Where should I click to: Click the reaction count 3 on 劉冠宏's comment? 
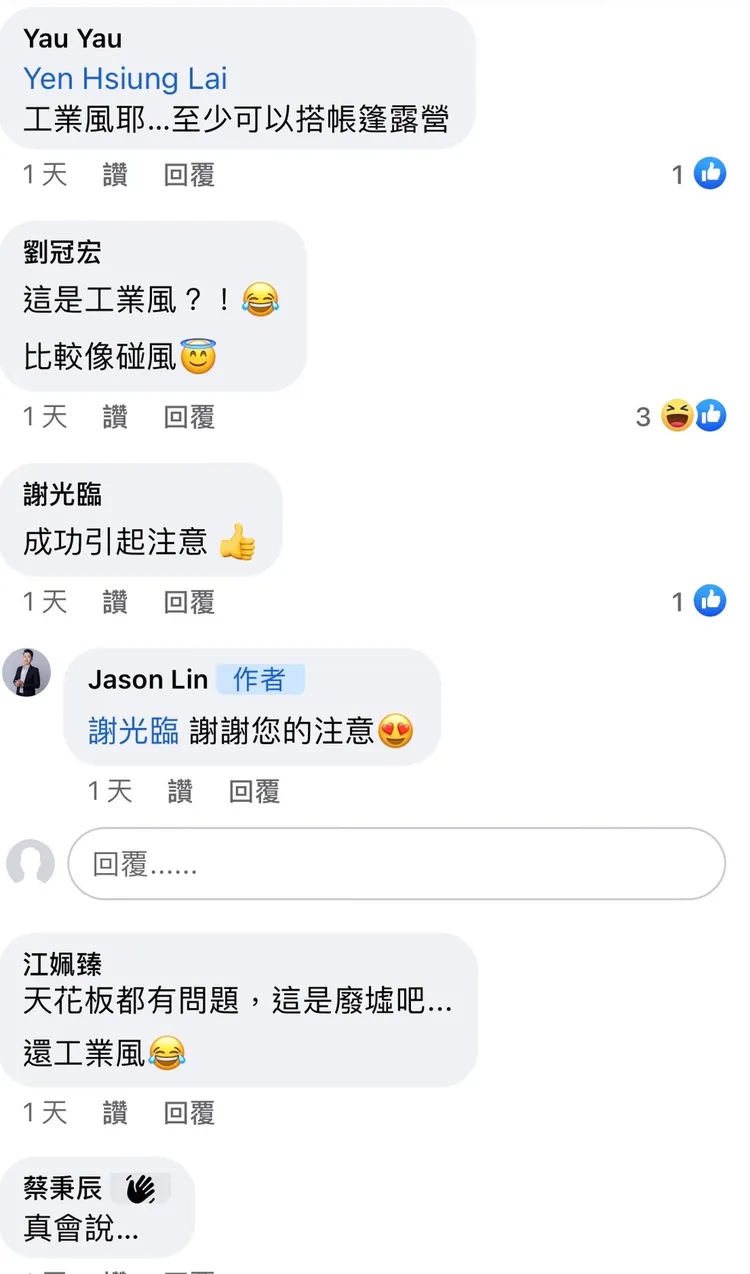(643, 416)
